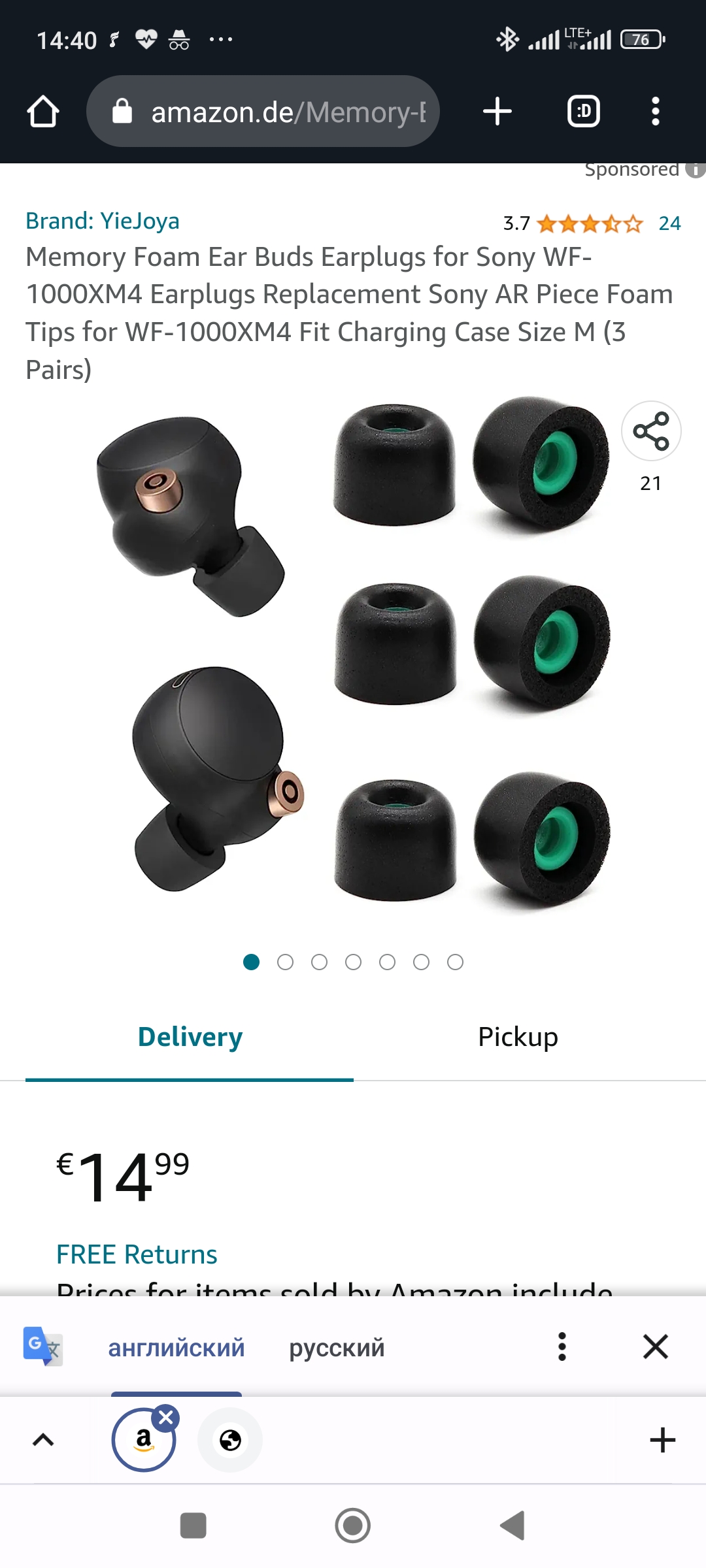Open the browser overflow menu
Viewport: 706px width, 1568px height.
pos(655,112)
